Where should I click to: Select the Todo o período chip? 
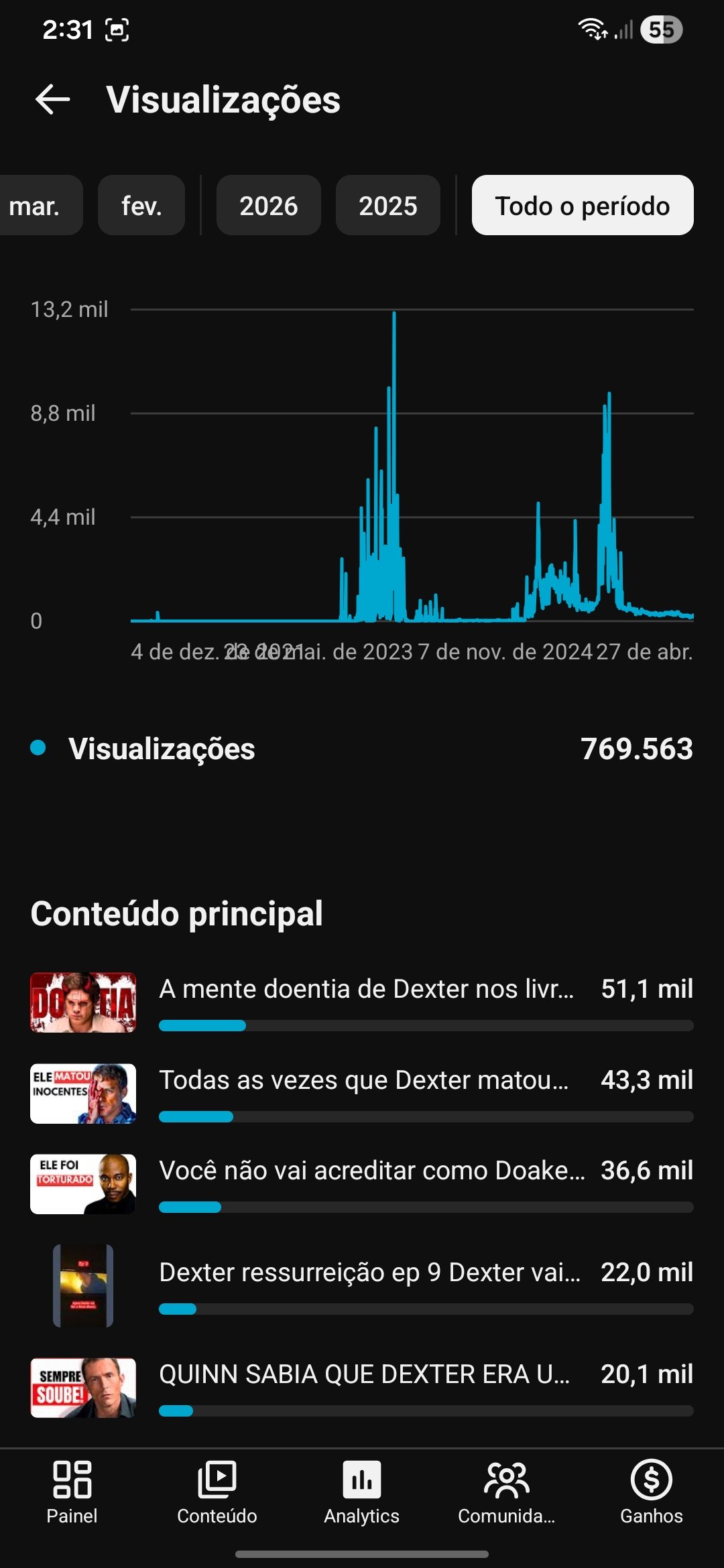(582, 206)
